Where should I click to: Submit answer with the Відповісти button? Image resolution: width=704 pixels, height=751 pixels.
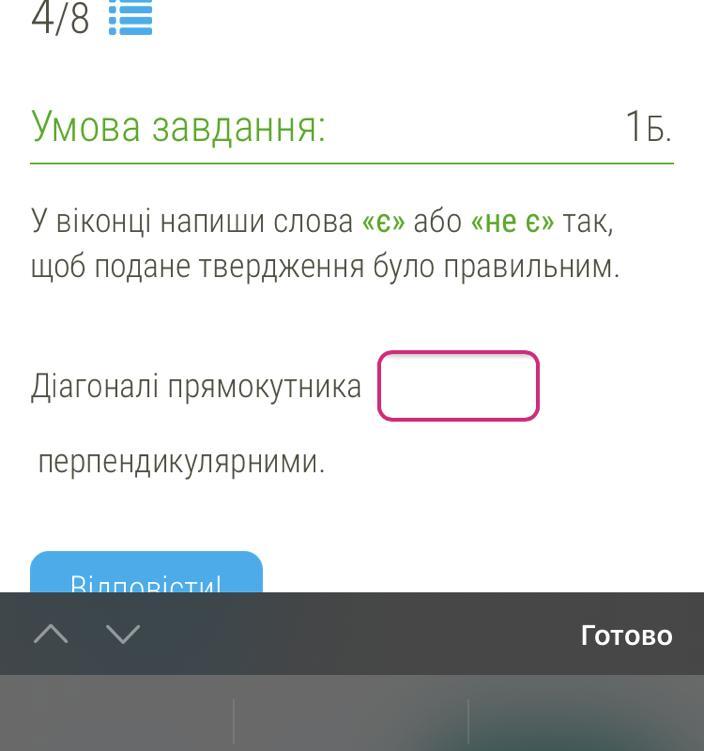[x=147, y=572]
